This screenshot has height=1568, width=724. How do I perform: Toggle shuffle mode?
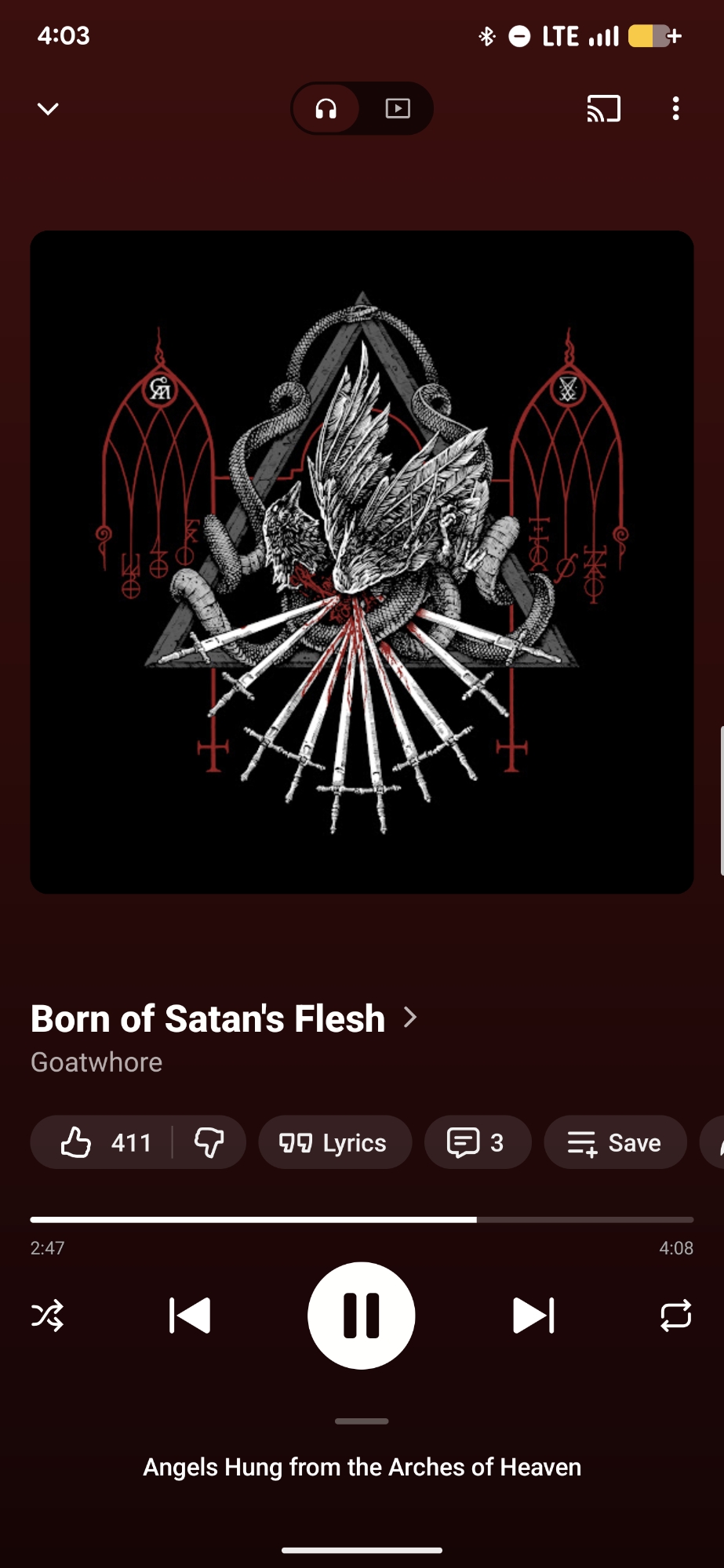click(48, 1316)
